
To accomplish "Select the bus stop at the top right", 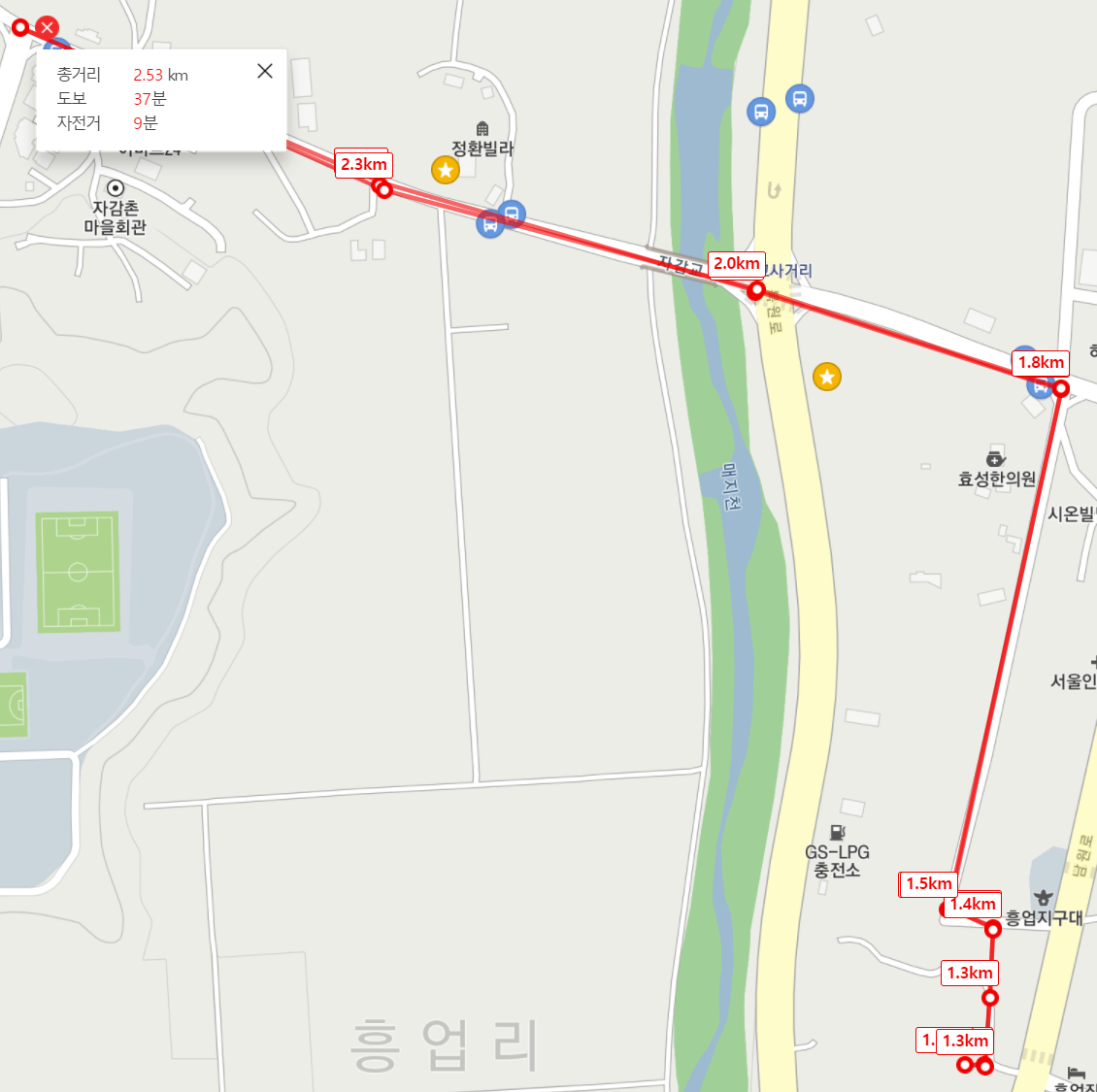I will 799,98.
